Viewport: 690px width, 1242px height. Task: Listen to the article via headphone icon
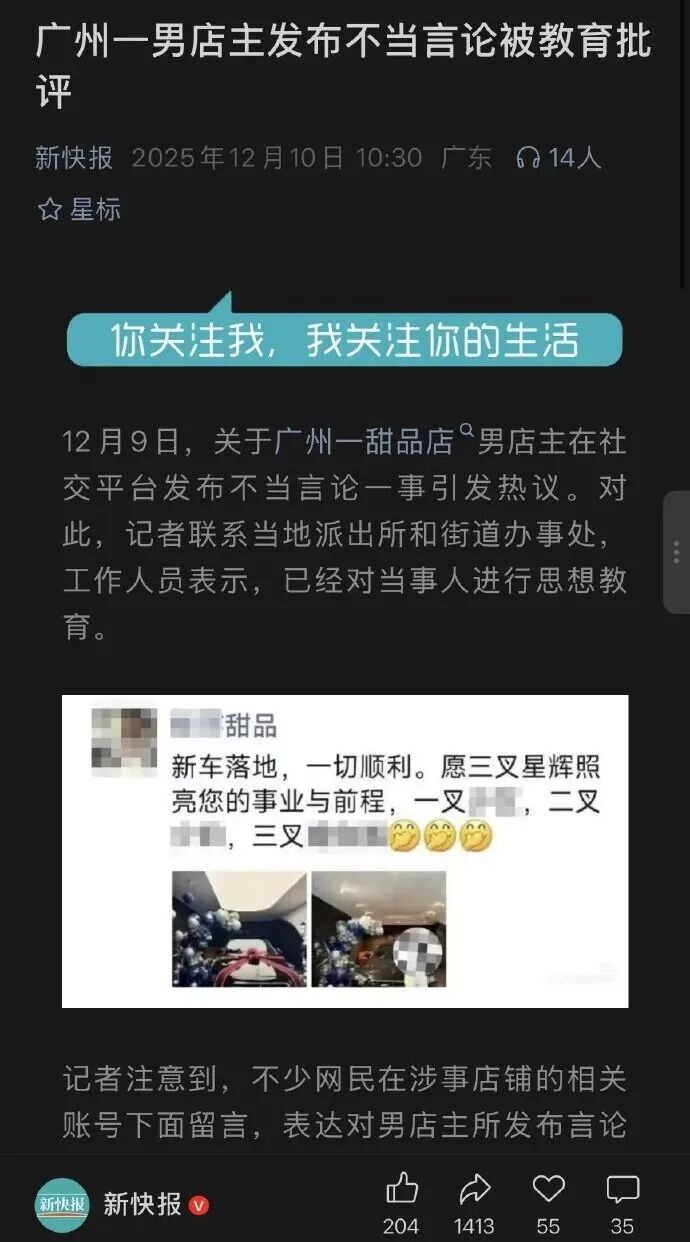(x=528, y=158)
